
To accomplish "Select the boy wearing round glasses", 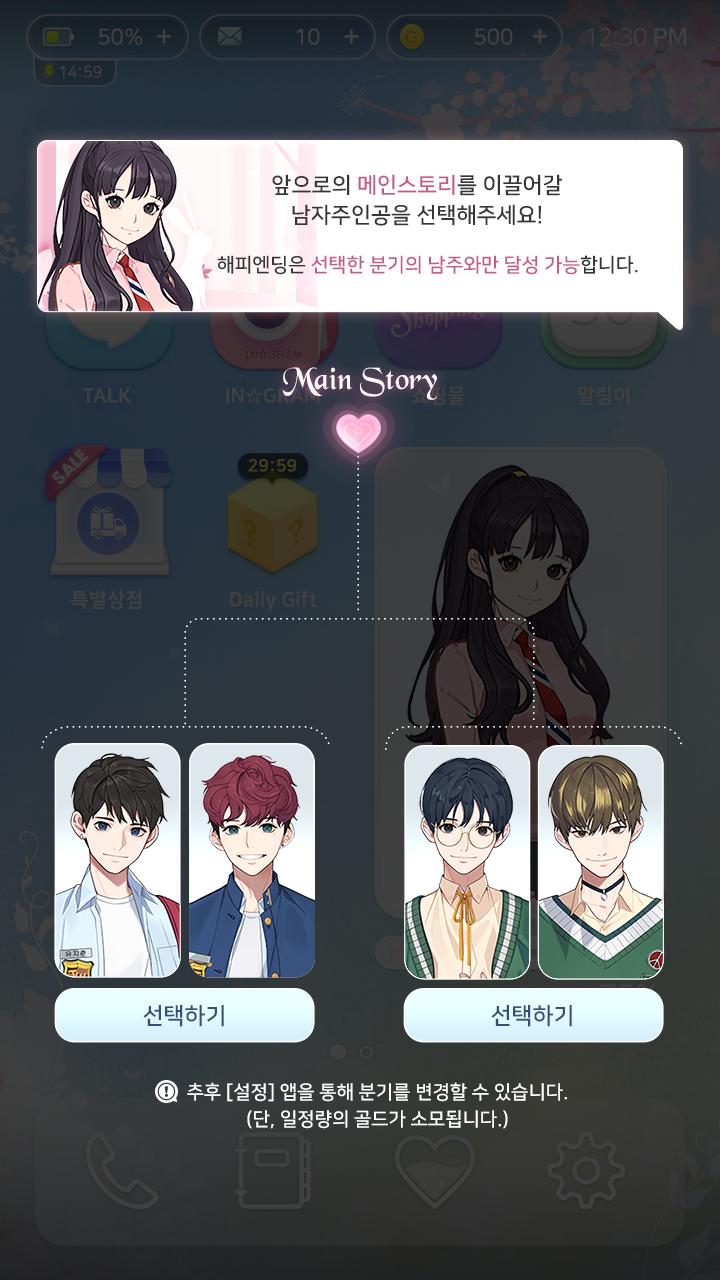I will tap(467, 861).
